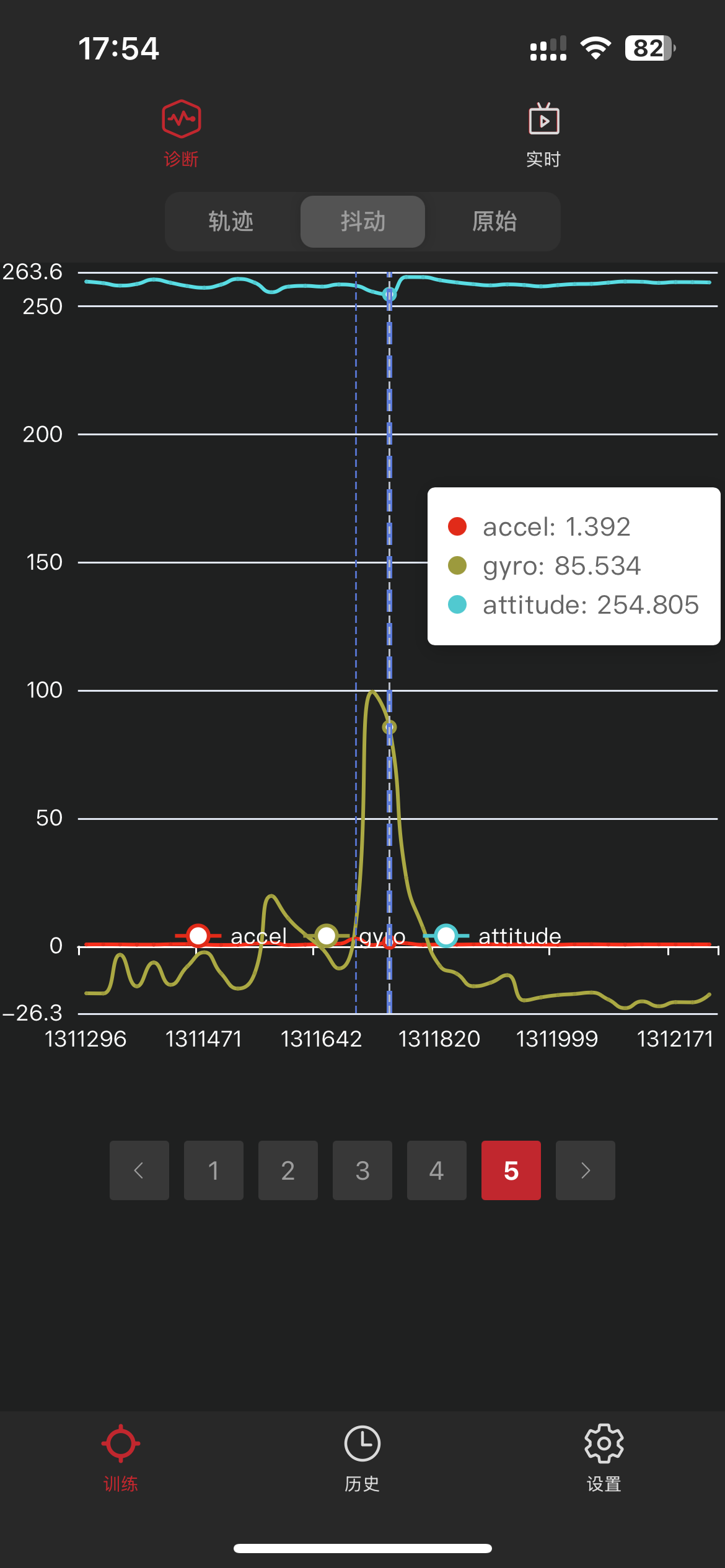Select the 抖动 segment
Viewport: 725px width, 1568px height.
pos(362,222)
